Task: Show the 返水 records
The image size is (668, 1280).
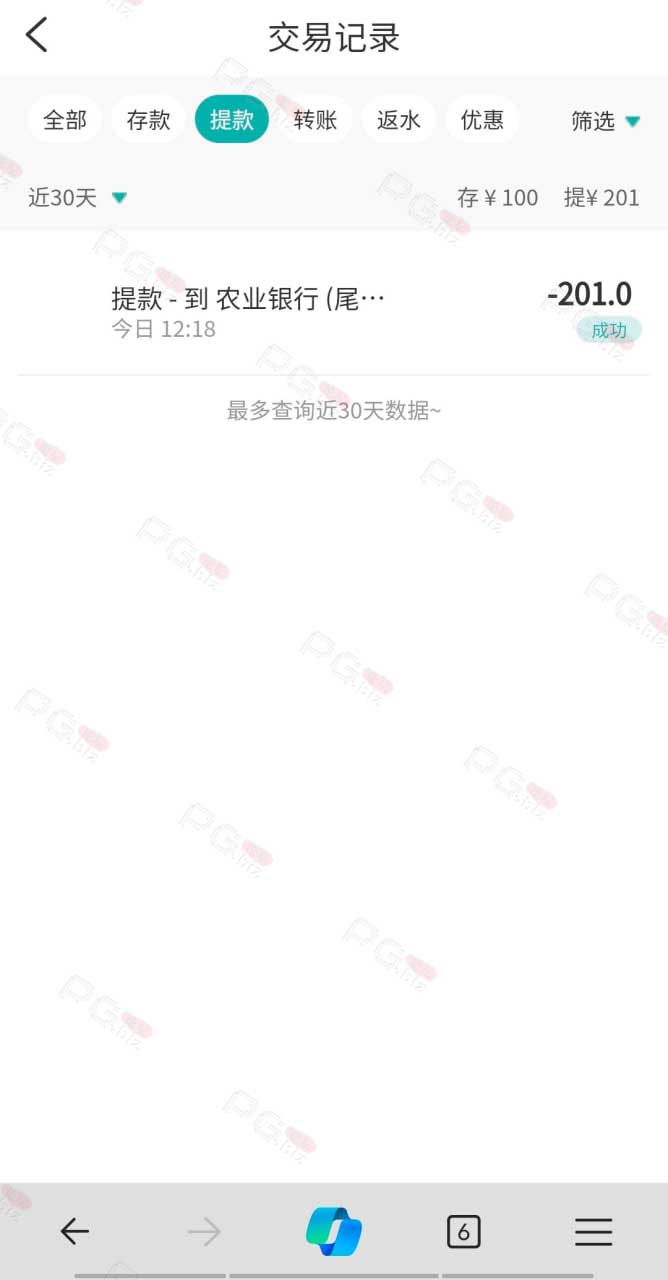Action: coord(399,120)
